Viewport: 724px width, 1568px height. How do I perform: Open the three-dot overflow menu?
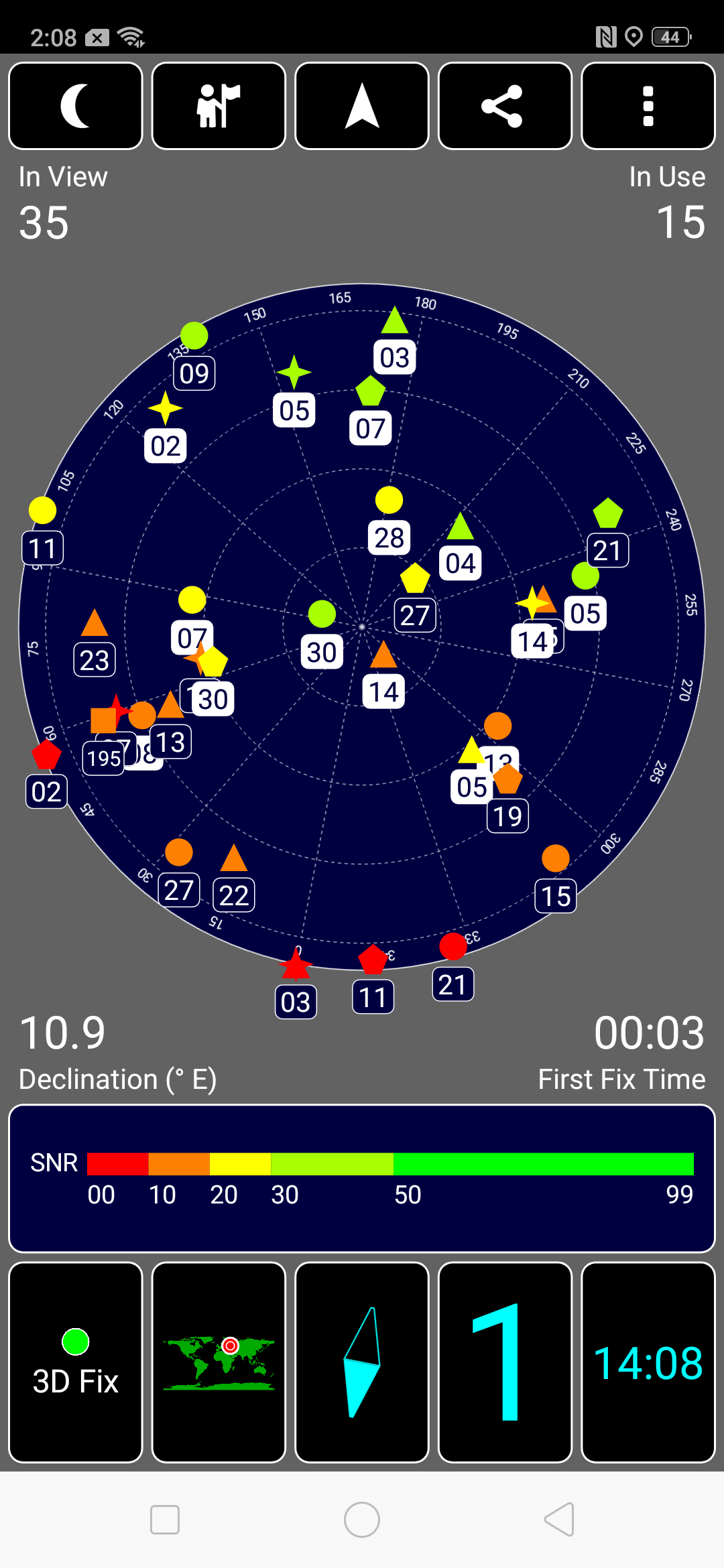[x=648, y=106]
